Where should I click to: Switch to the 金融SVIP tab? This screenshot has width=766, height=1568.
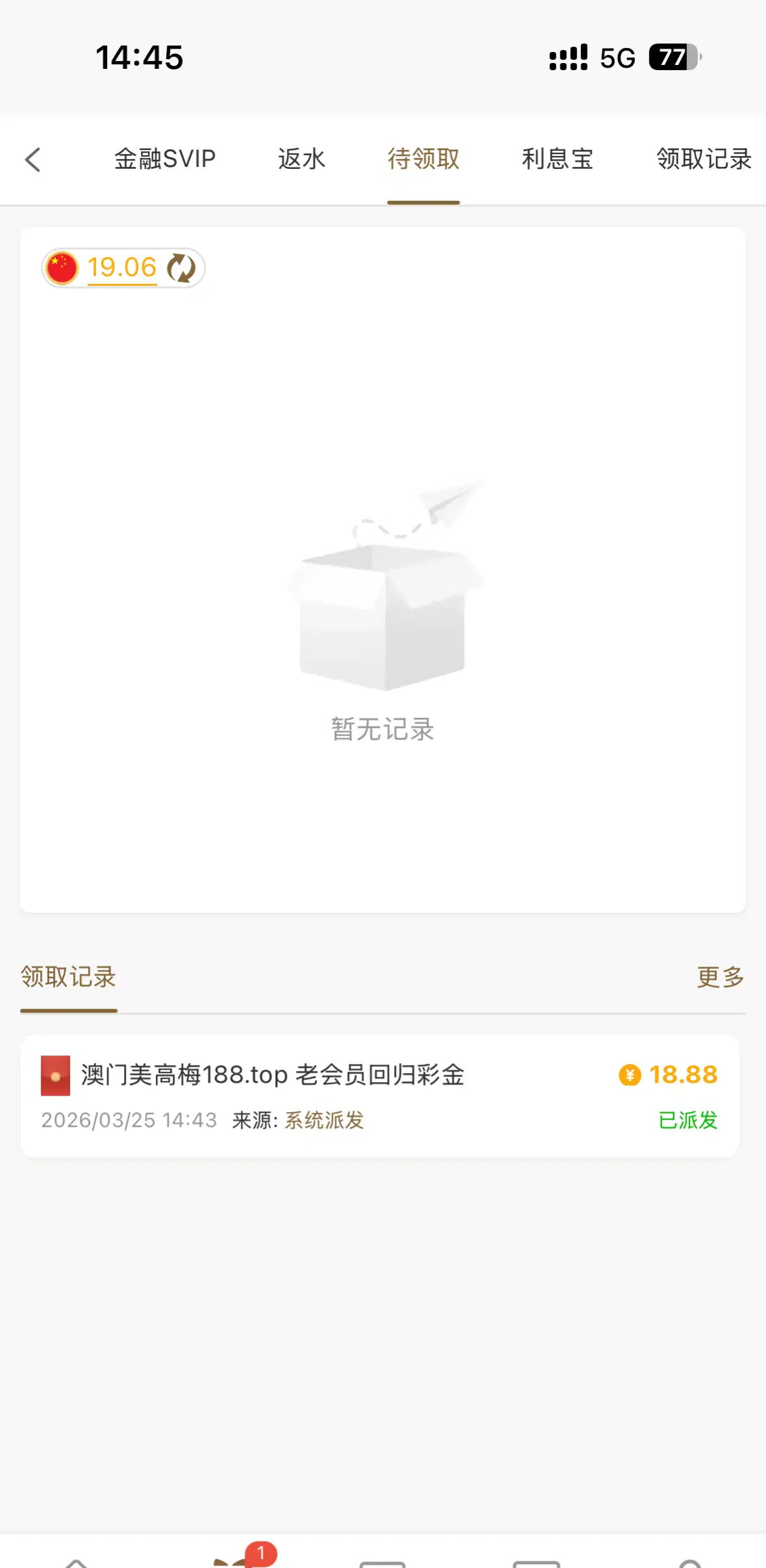(165, 159)
